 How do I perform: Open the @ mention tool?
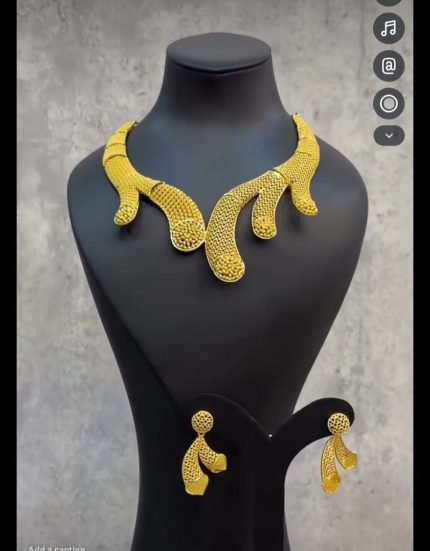tap(389, 66)
